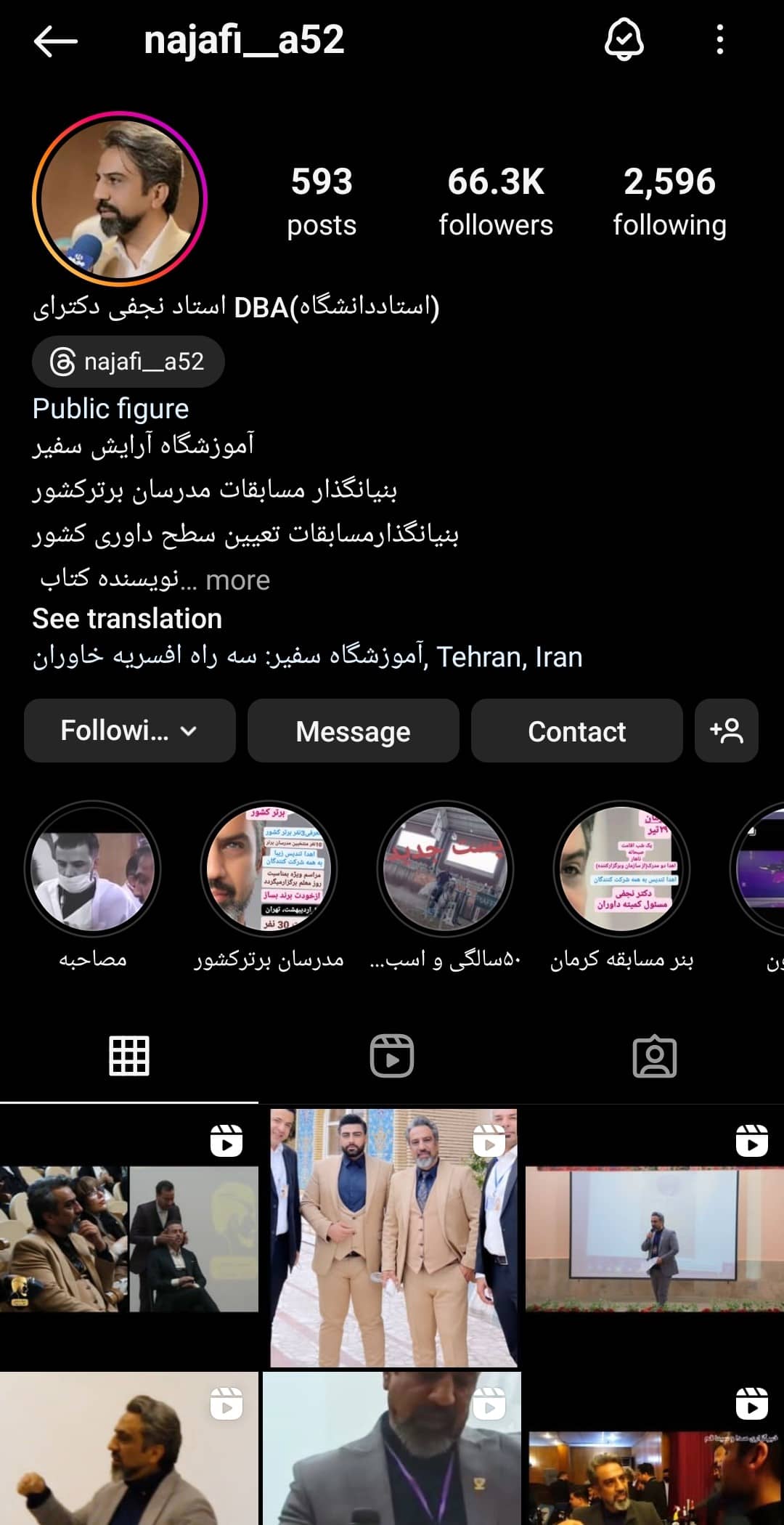Open the notifications bell for this profile
Image resolution: width=784 pixels, height=1525 pixels.
tap(624, 39)
